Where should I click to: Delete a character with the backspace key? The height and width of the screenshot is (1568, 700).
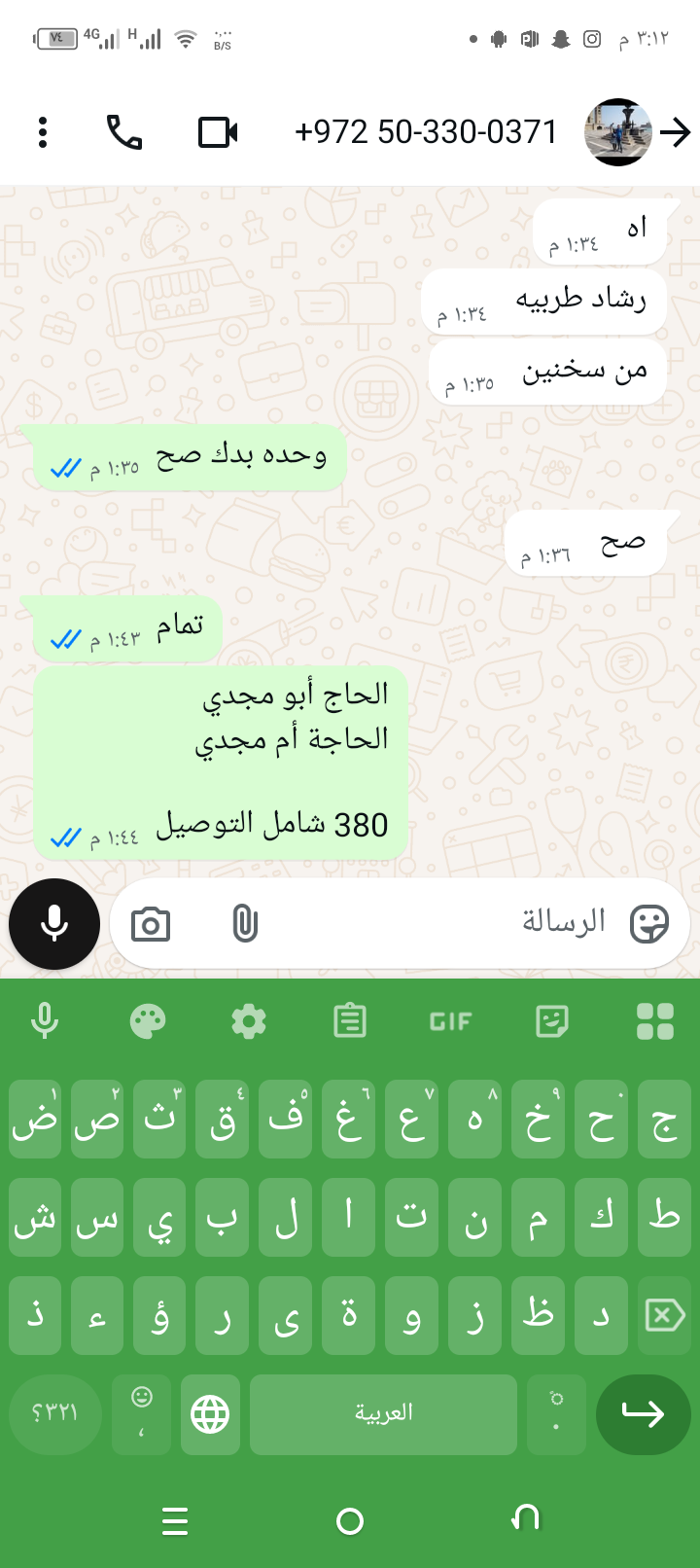pyautogui.click(x=665, y=1316)
